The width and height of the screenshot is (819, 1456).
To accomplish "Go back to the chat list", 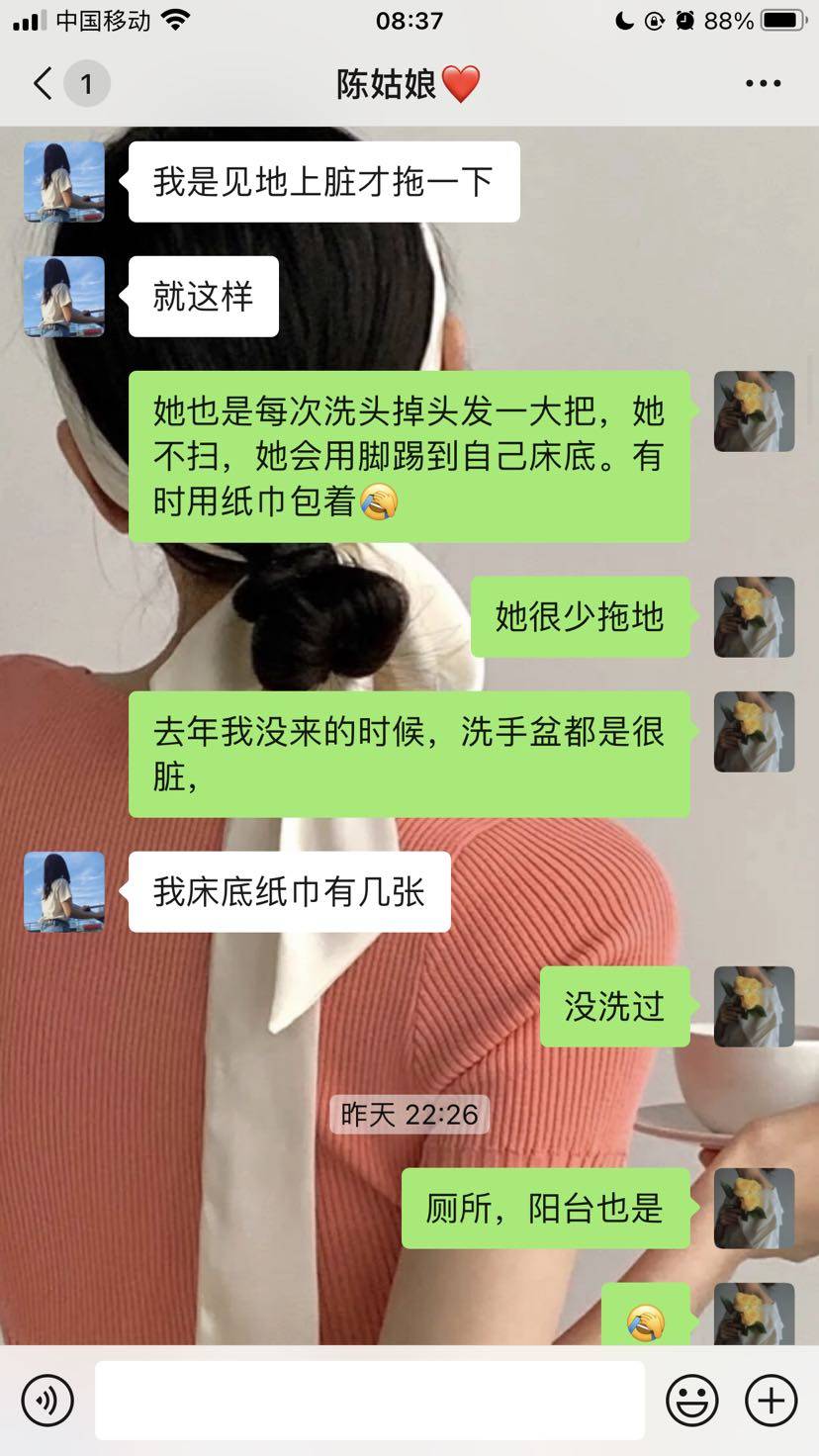I will click(x=44, y=84).
